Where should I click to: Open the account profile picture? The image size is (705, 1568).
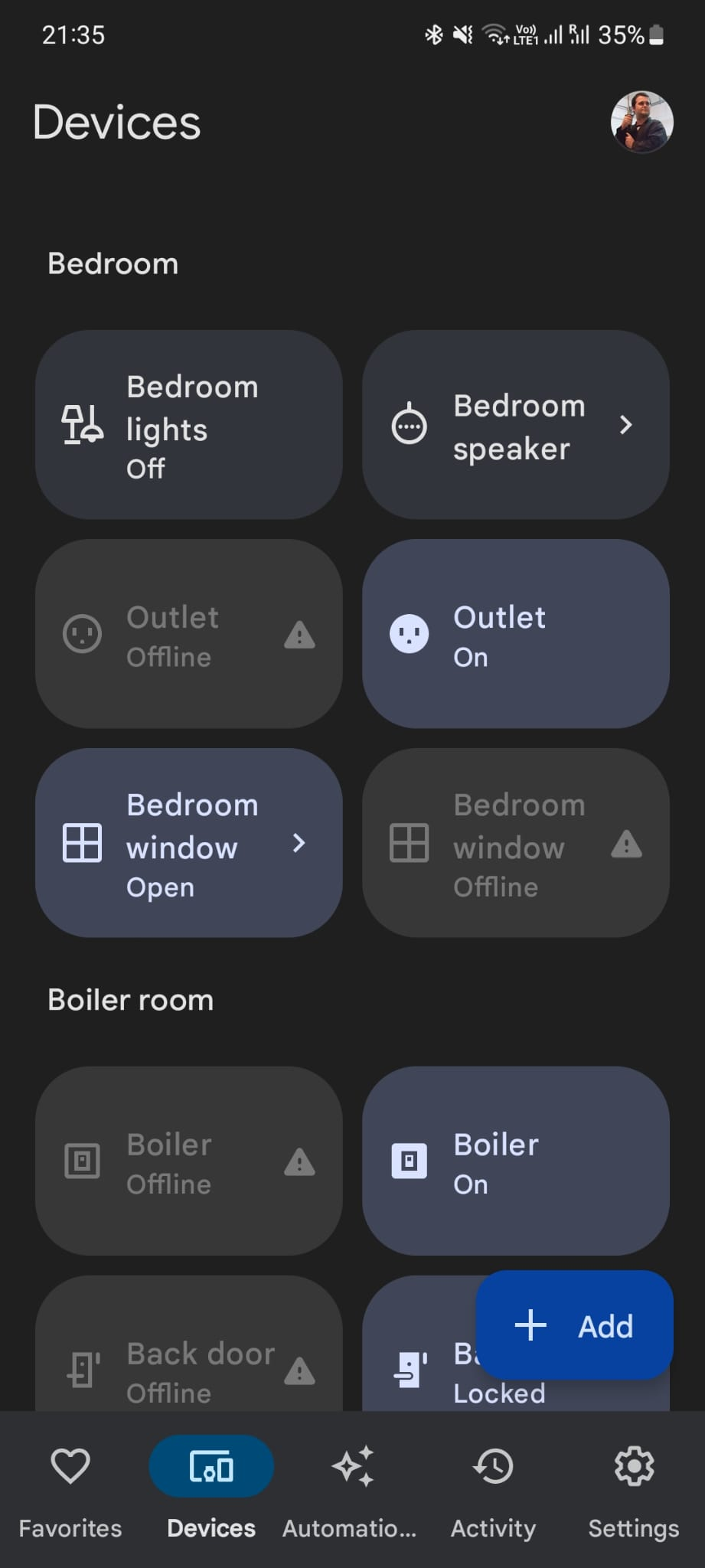[x=641, y=122]
